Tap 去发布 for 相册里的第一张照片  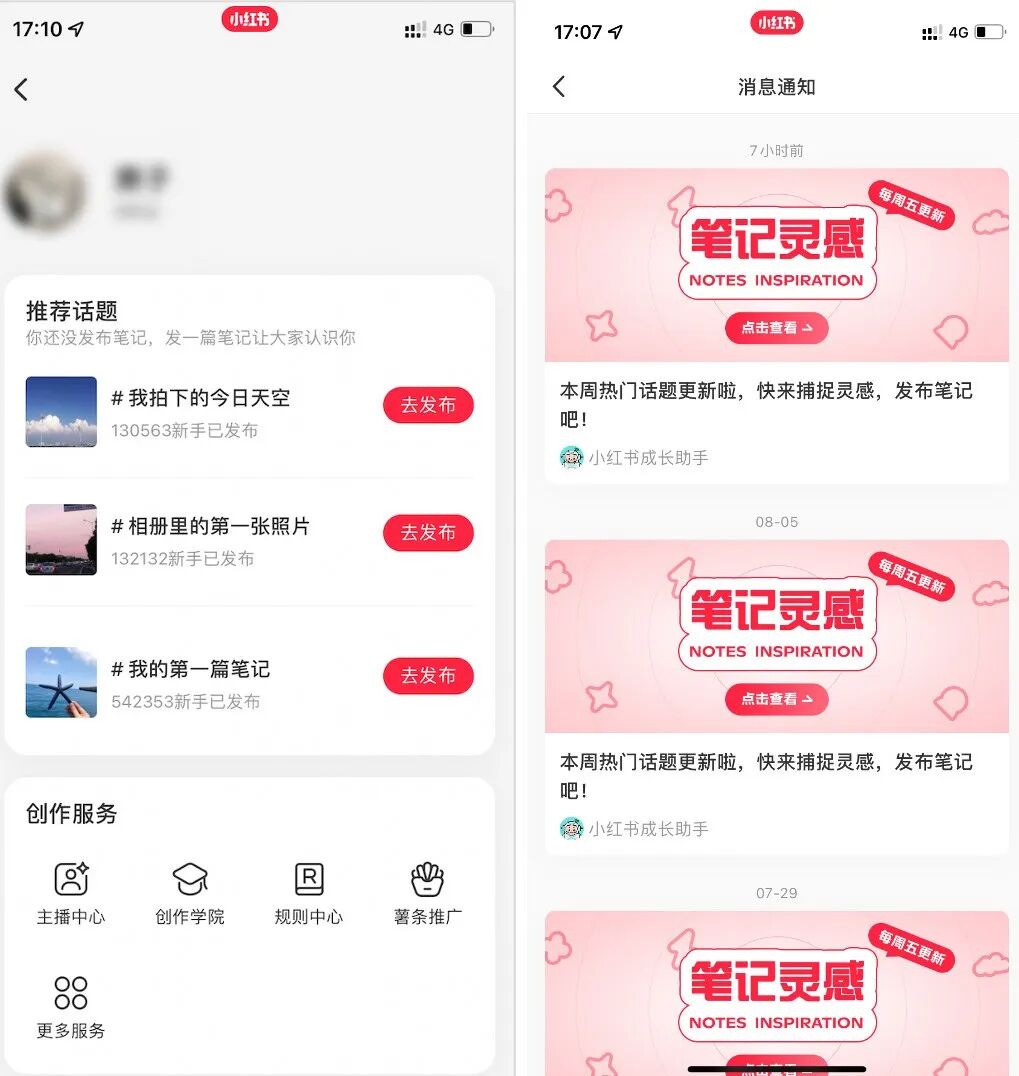point(428,533)
